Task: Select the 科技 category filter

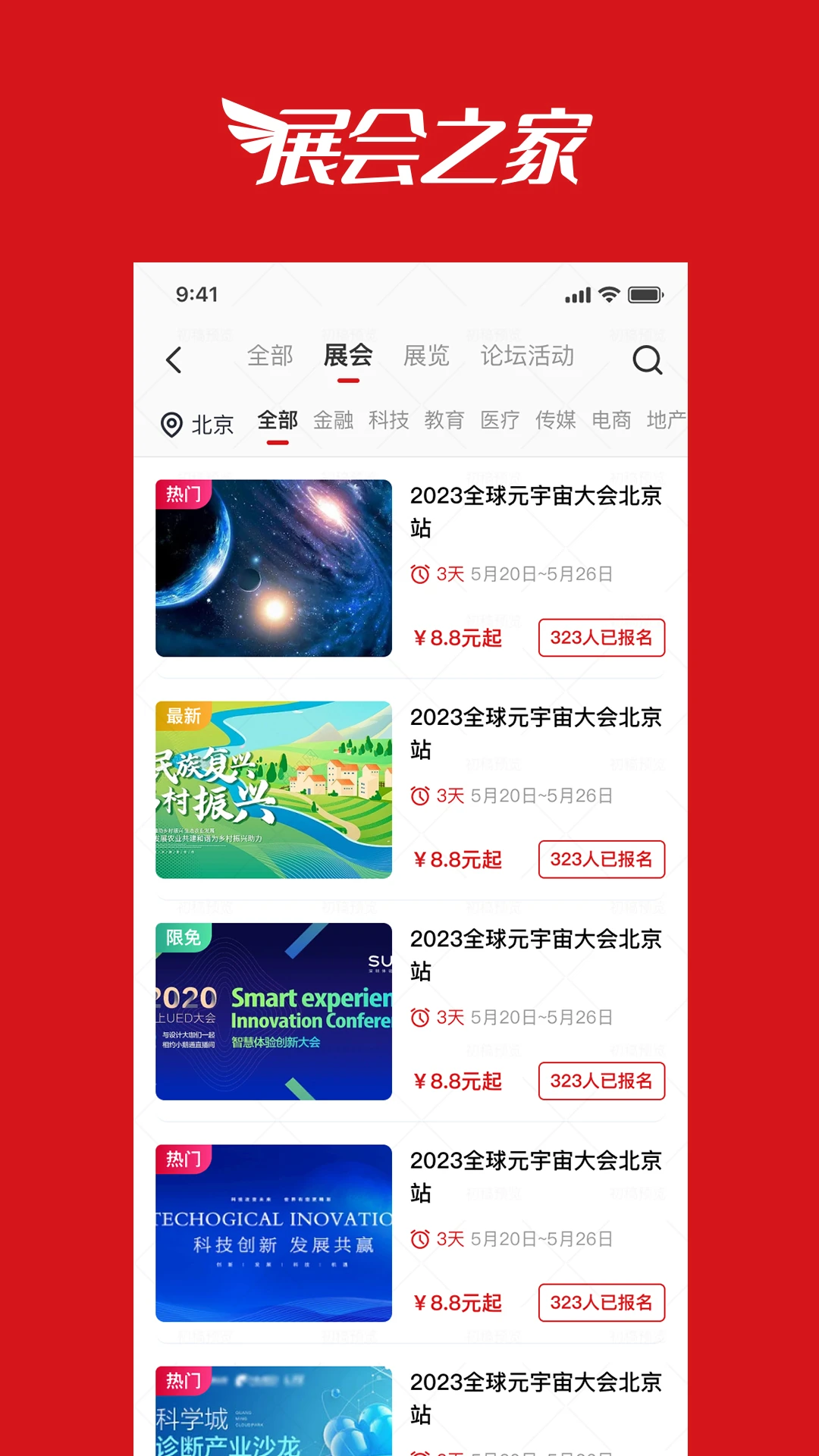Action: (389, 420)
